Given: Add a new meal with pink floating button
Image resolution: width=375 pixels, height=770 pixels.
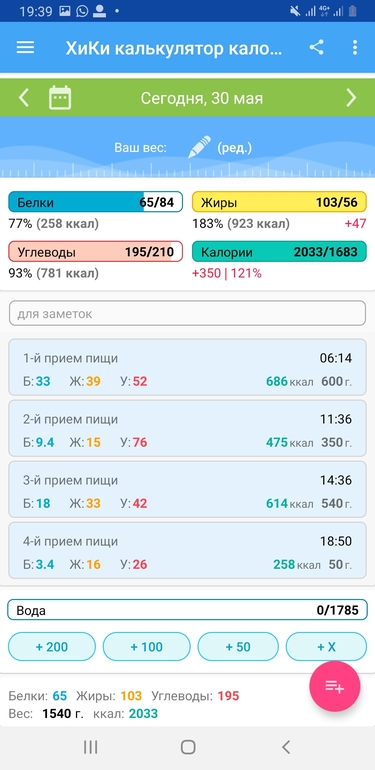Looking at the screenshot, I should pos(335,687).
